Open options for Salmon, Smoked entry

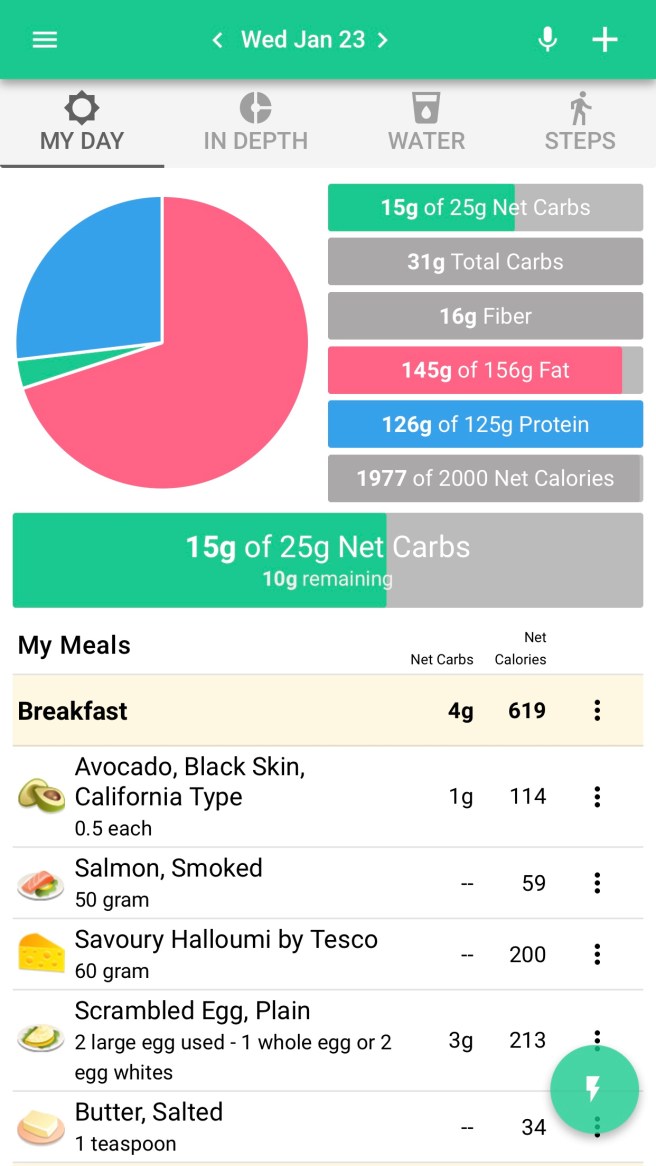point(597,883)
